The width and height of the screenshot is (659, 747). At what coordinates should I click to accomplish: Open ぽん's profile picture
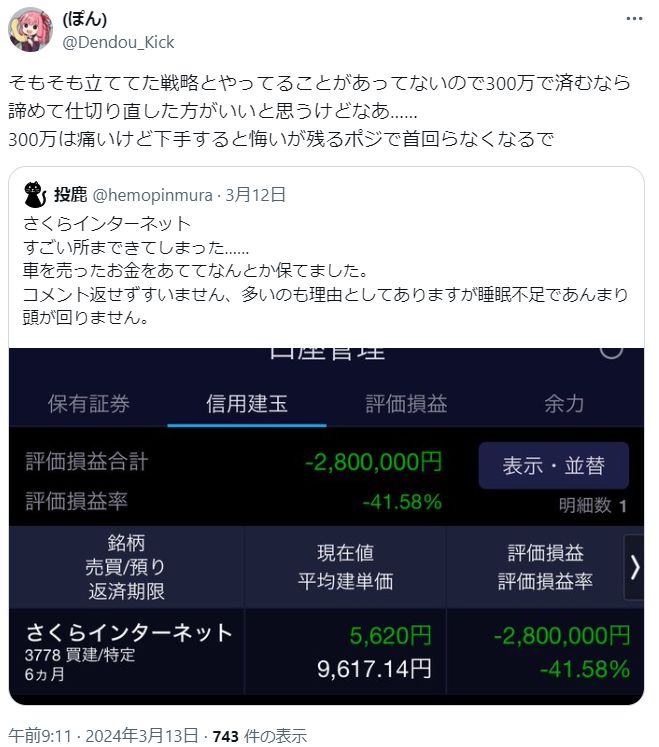click(31, 30)
